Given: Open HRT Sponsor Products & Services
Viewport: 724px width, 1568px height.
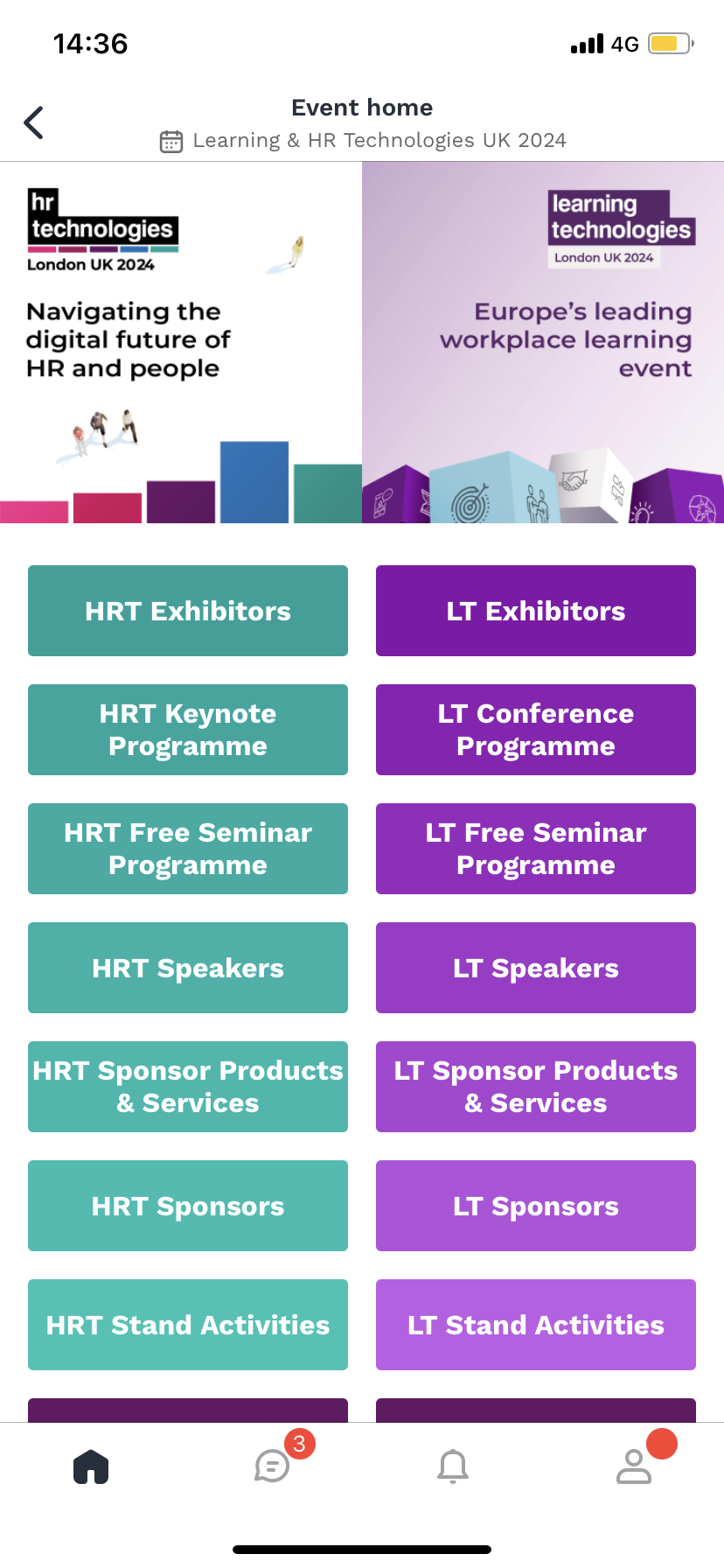Looking at the screenshot, I should coord(187,1087).
